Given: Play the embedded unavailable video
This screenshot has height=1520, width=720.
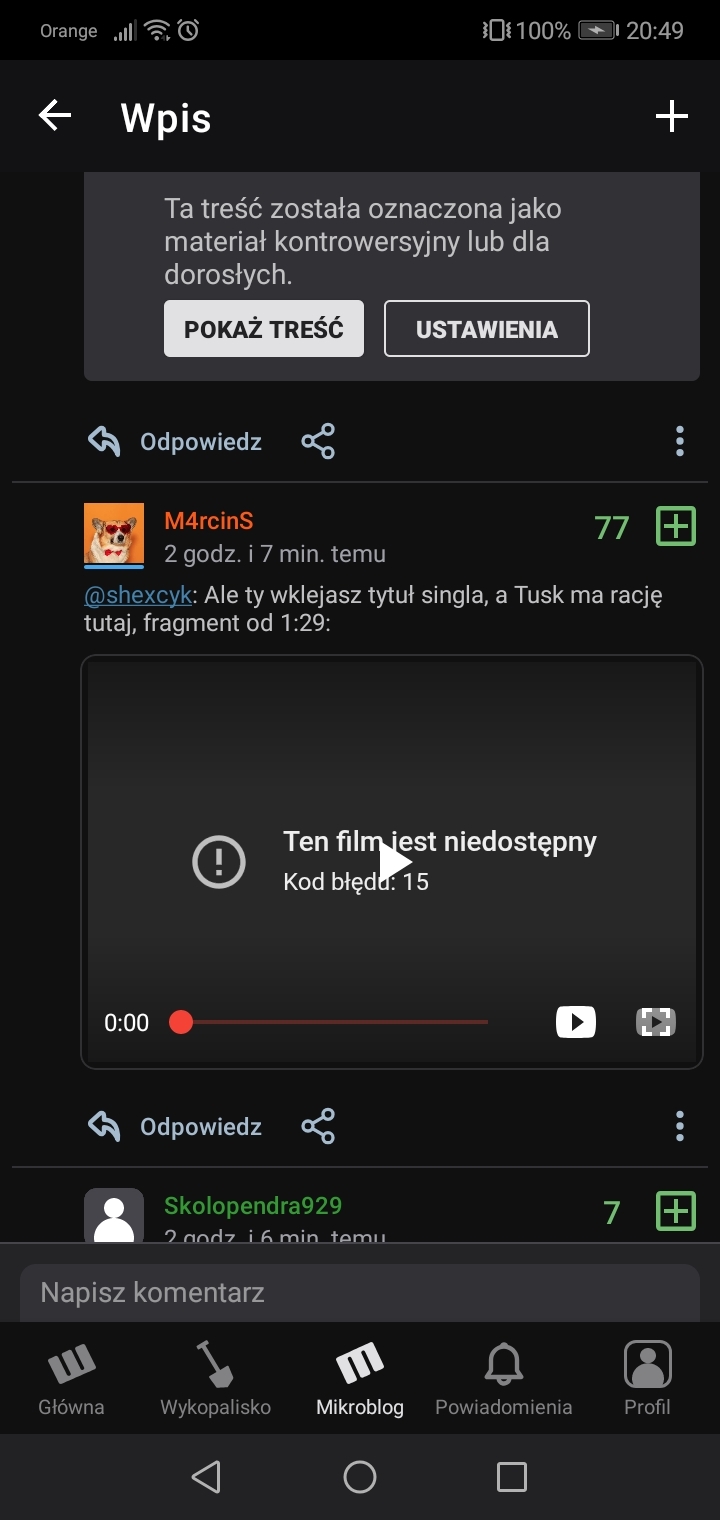Looking at the screenshot, I should pyautogui.click(x=394, y=861).
